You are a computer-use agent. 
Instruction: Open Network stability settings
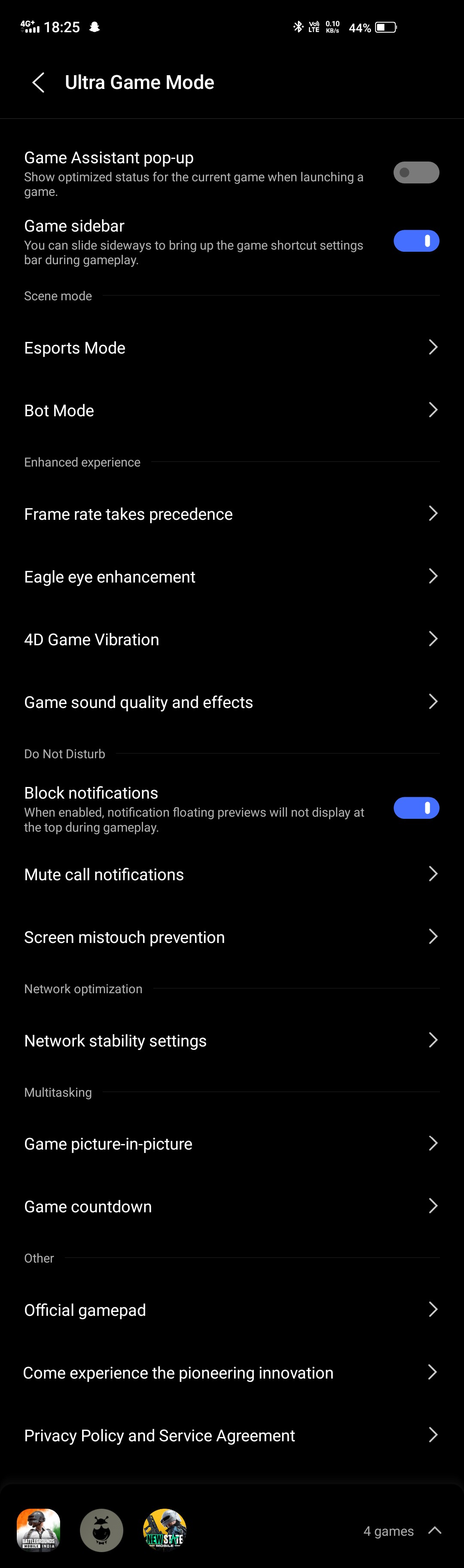232,1041
